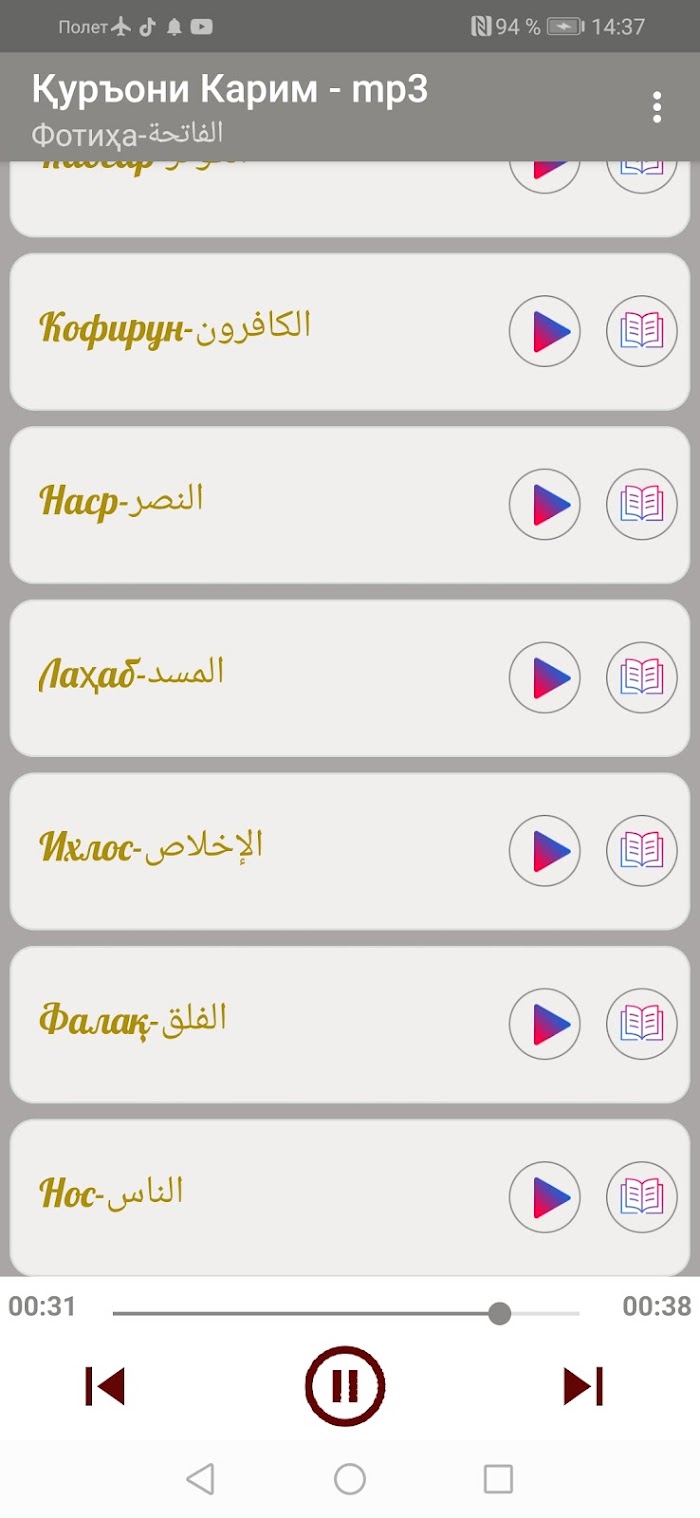This screenshot has height=1518, width=700.
Task: Pause the current playback
Action: [345, 1386]
